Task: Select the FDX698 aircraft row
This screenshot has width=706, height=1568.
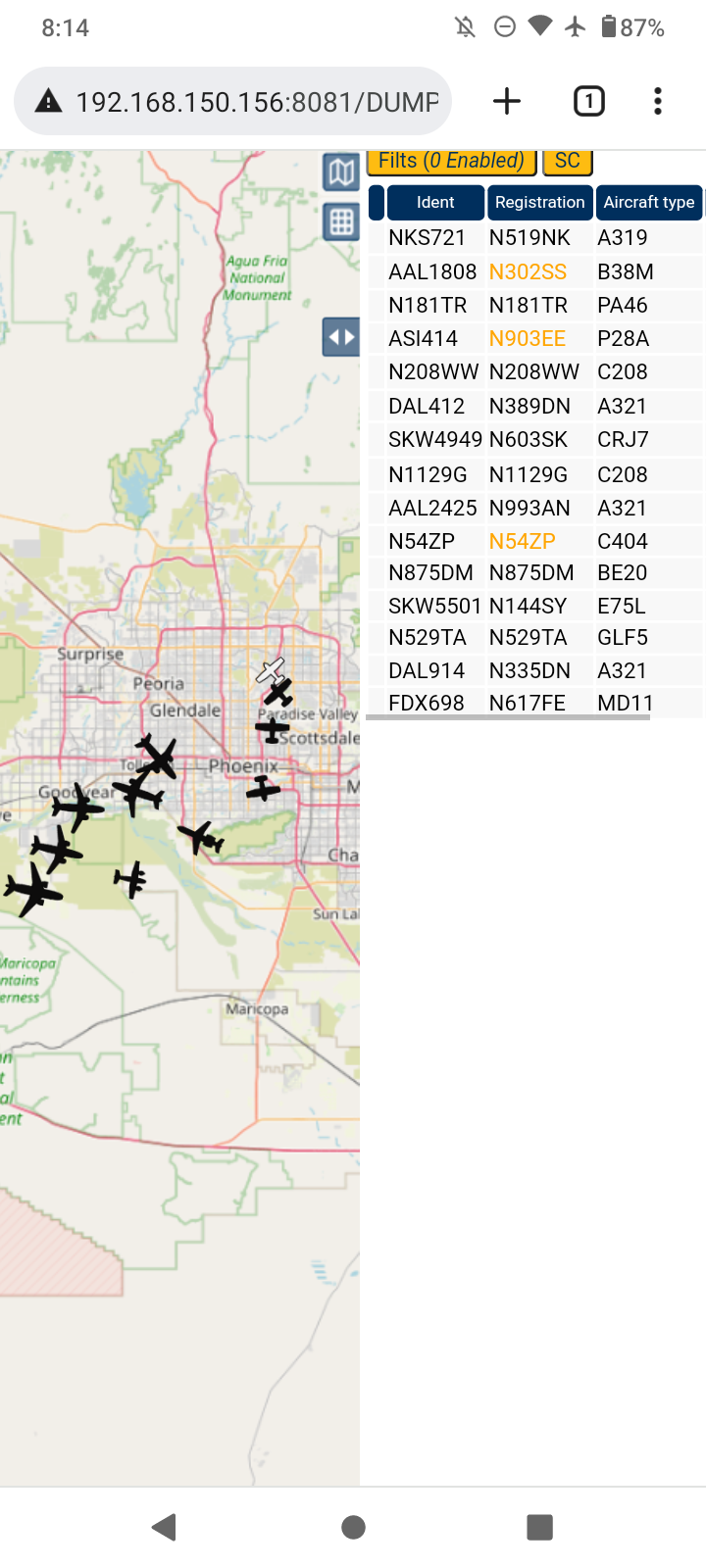Action: point(535,703)
